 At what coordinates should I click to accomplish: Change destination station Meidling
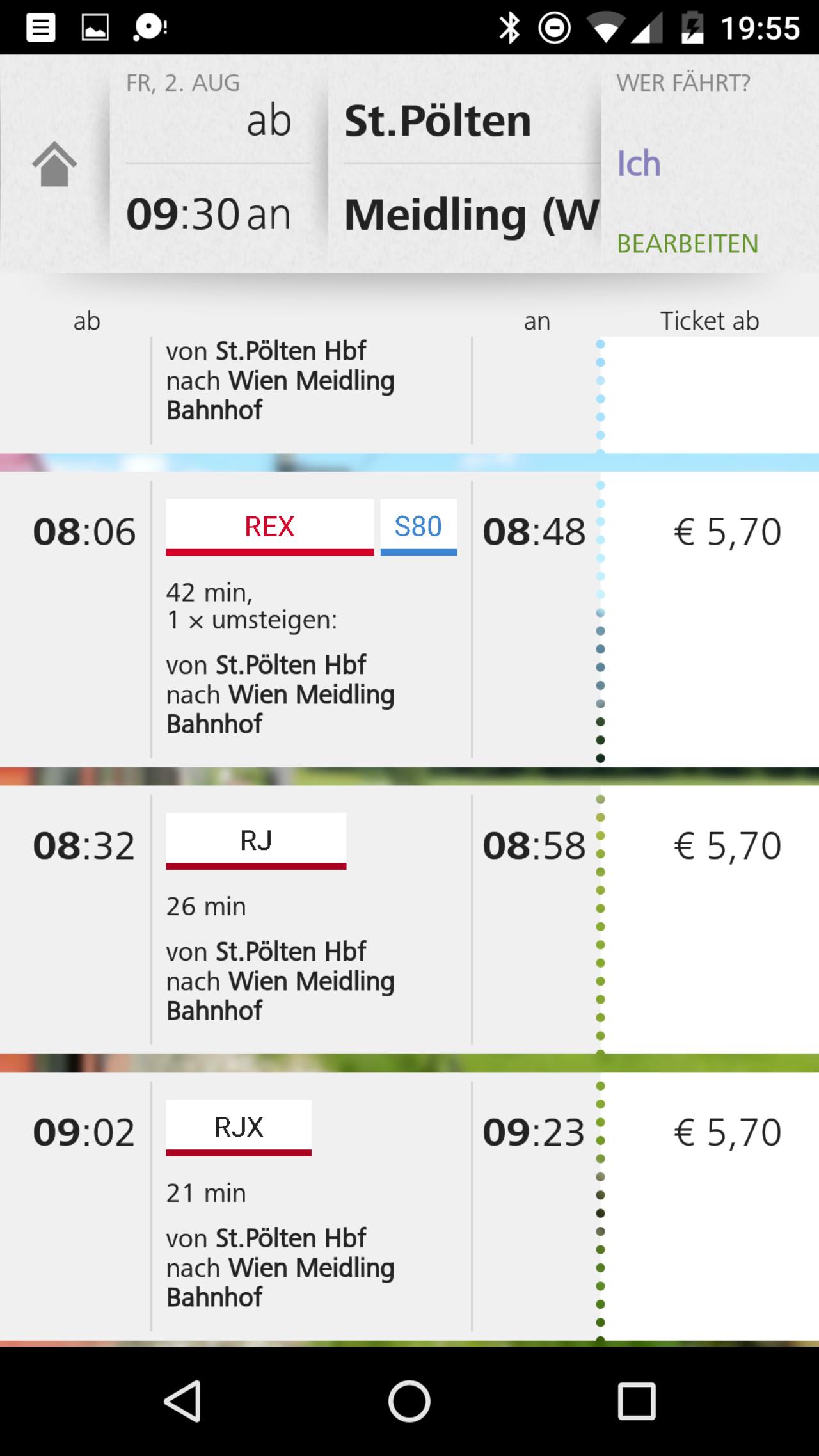click(472, 215)
